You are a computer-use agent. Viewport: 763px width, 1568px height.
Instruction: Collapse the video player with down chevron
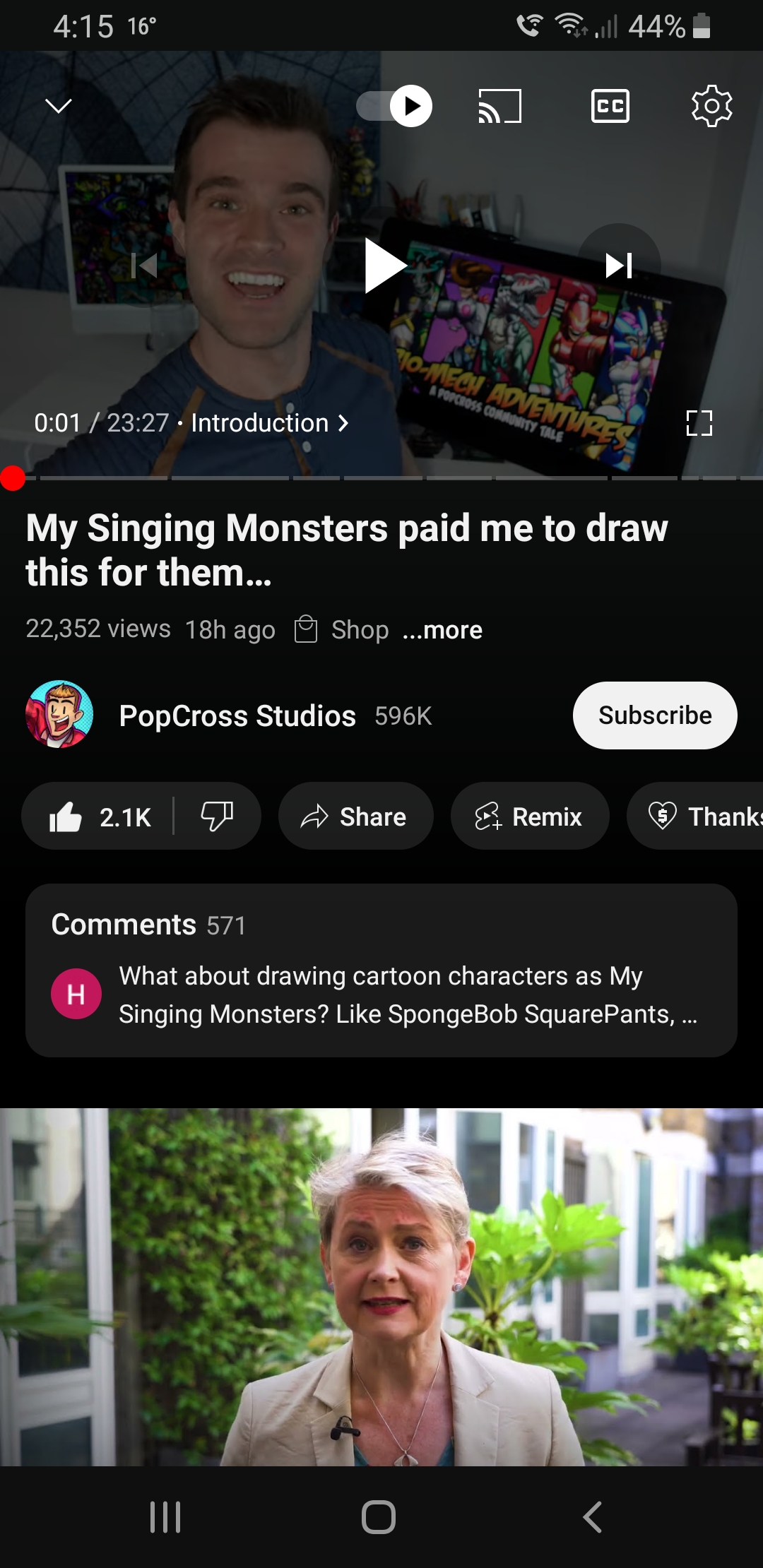(x=59, y=106)
